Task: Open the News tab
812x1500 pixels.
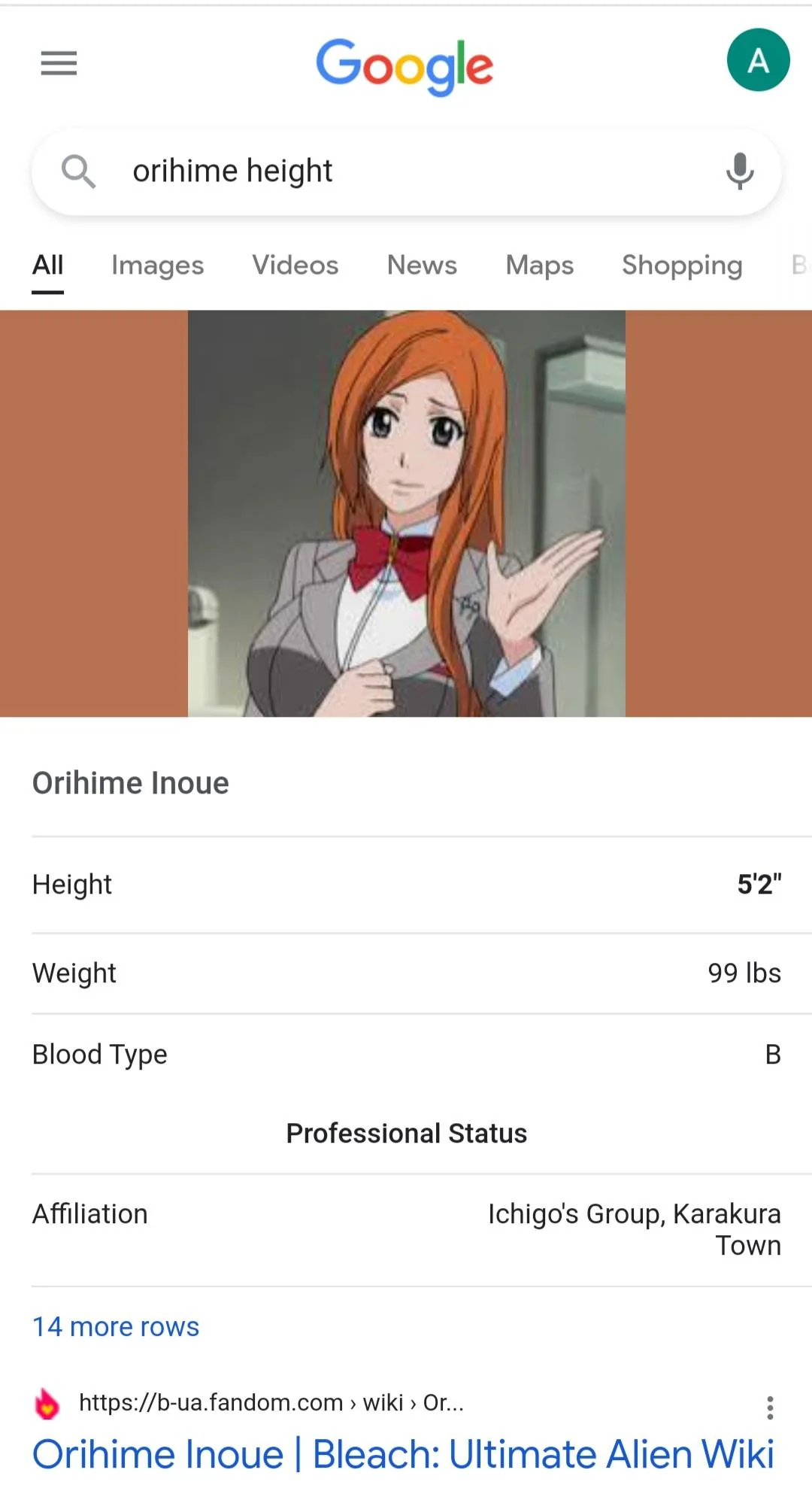Action: coord(421,265)
